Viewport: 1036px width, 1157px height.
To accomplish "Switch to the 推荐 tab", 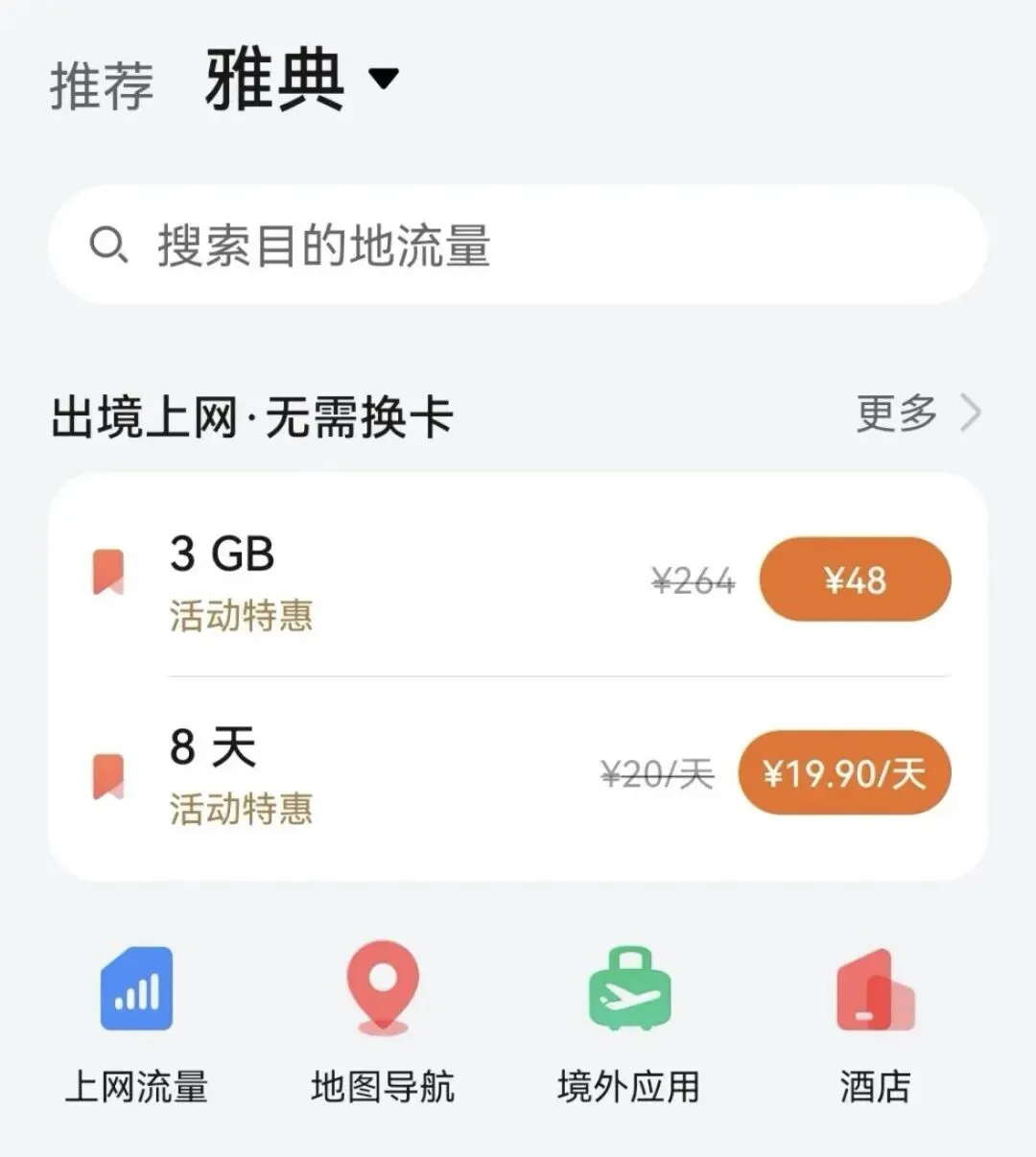I will click(101, 84).
